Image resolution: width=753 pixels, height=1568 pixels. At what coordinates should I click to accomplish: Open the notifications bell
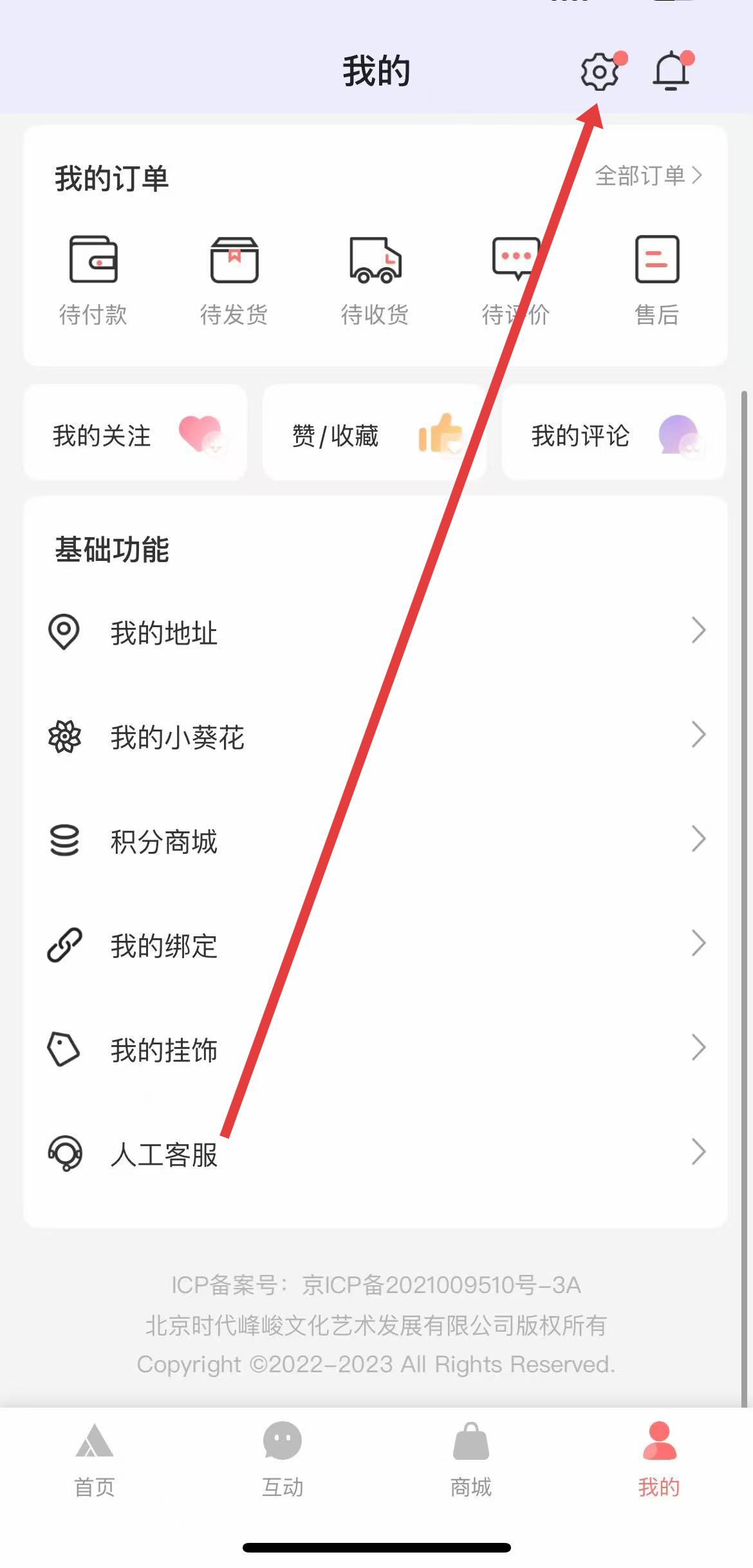click(x=671, y=71)
